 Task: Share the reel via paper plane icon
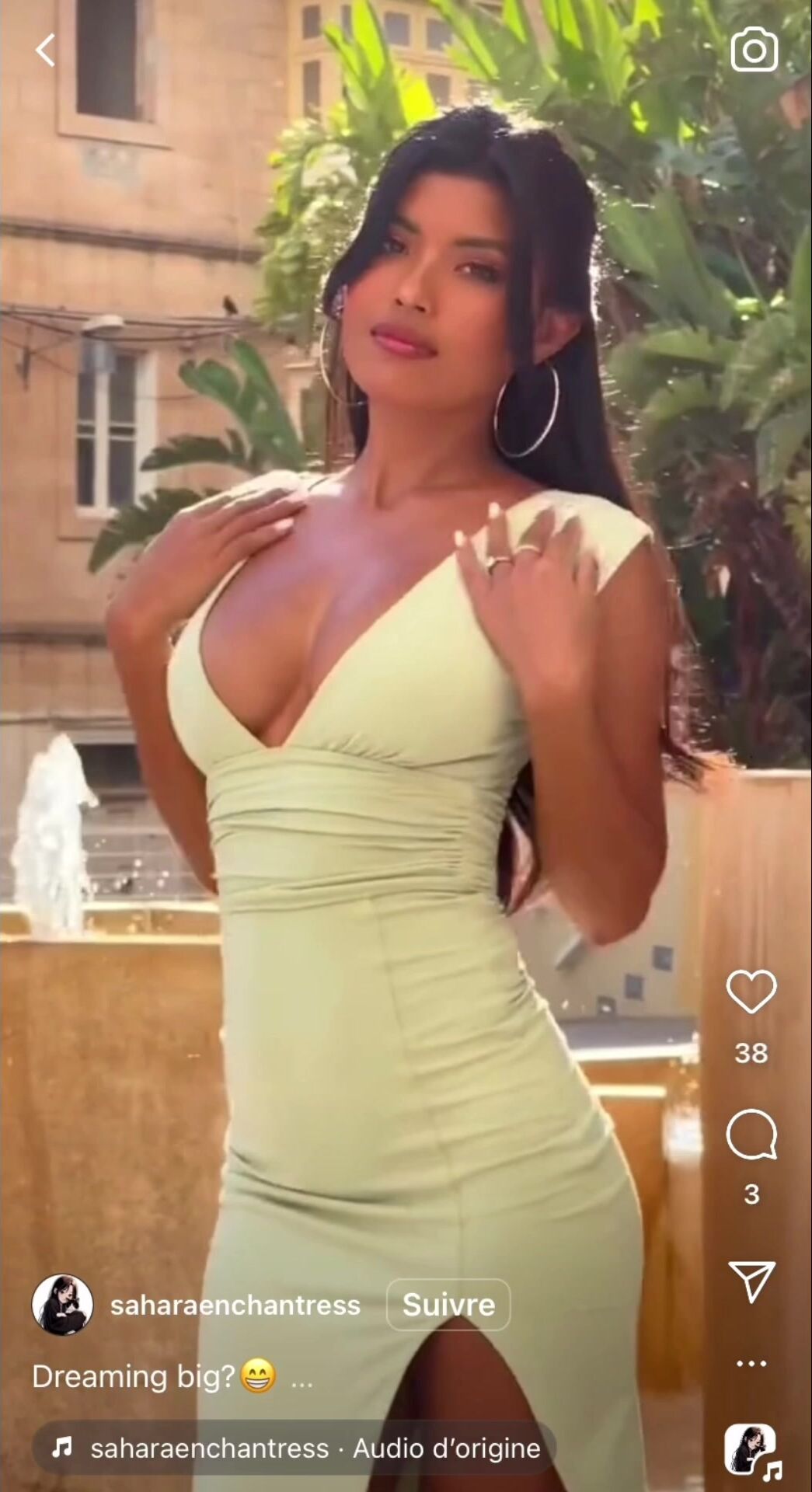[x=751, y=1280]
